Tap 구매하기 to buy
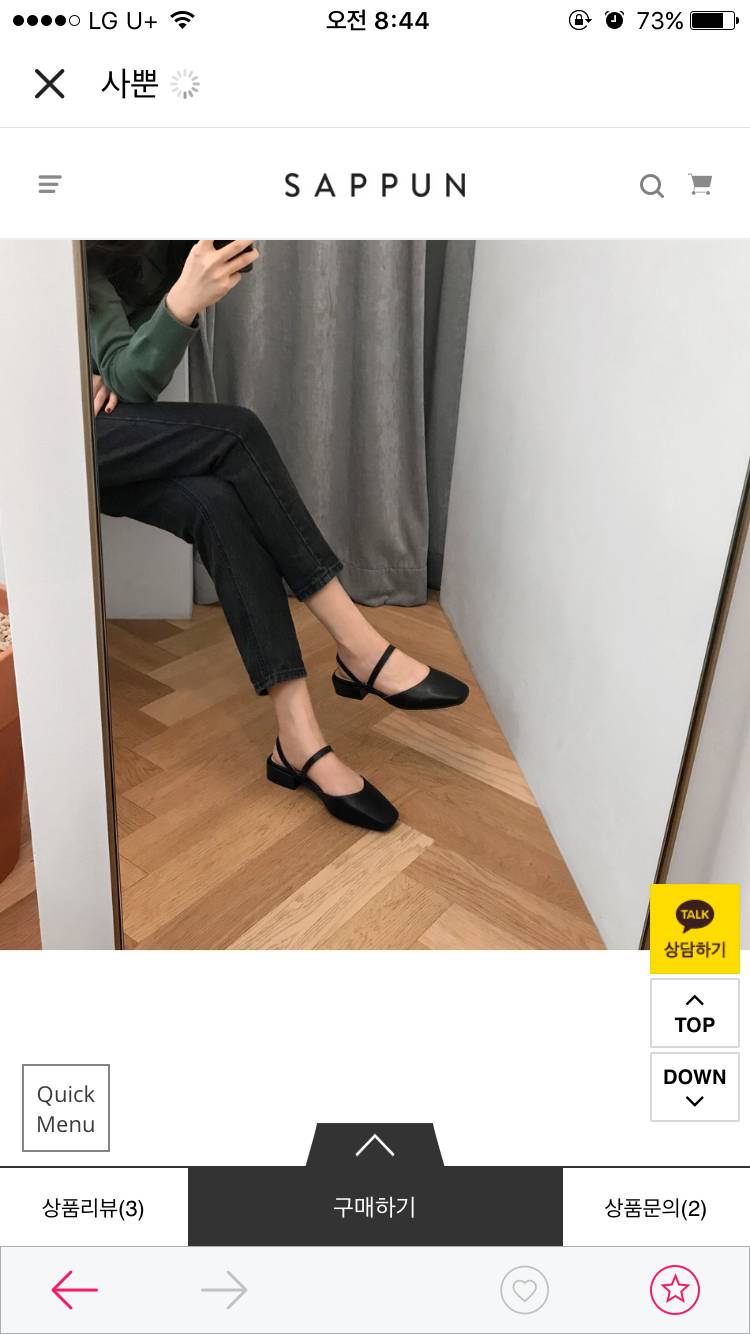Screen dimensions: 750x1334 click(374, 1208)
